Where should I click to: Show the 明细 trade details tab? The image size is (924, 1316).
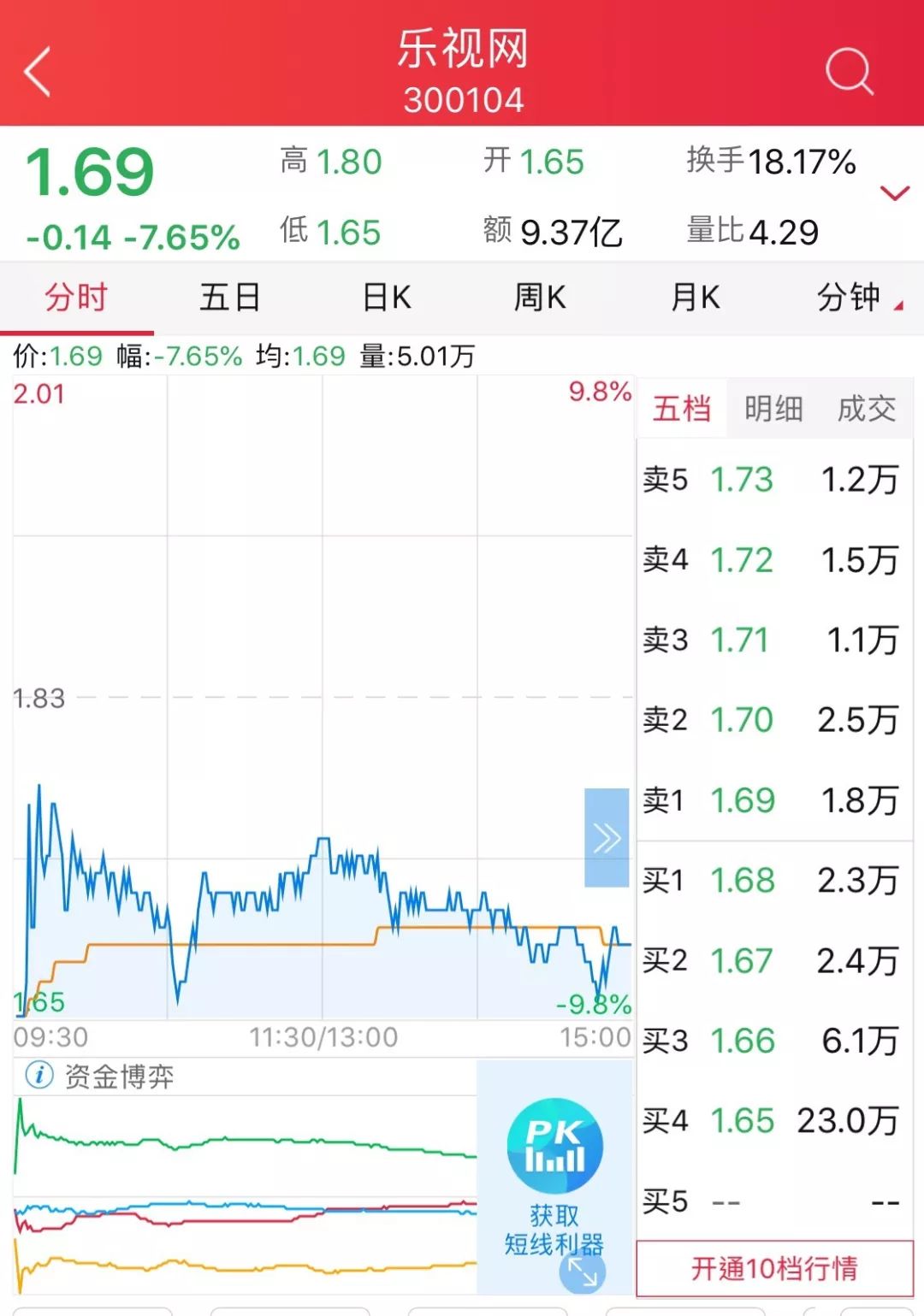click(773, 409)
